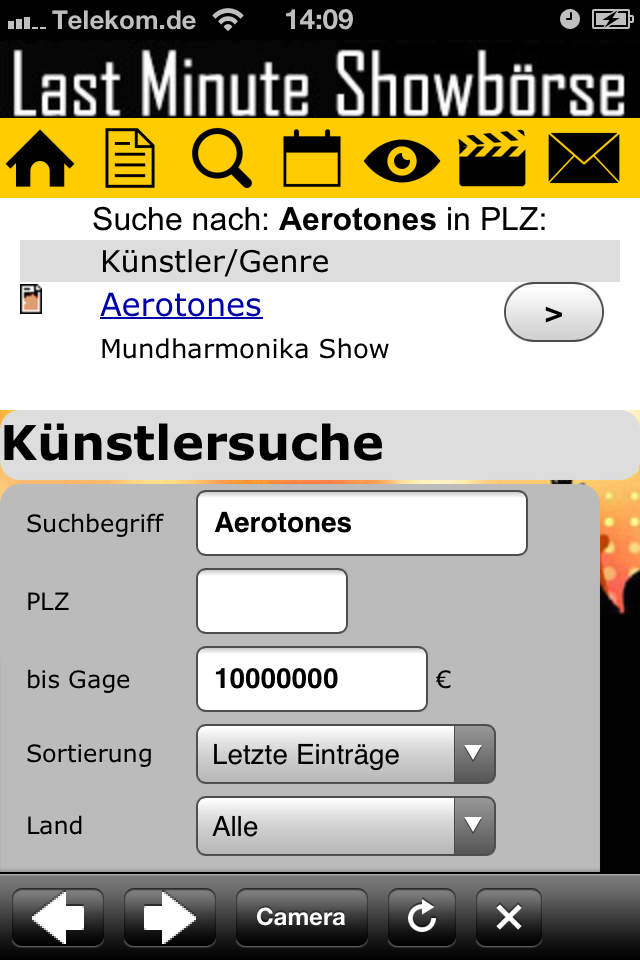The height and width of the screenshot is (960, 640).
Task: Expand the Sortierung dropdown
Action: coord(346,754)
